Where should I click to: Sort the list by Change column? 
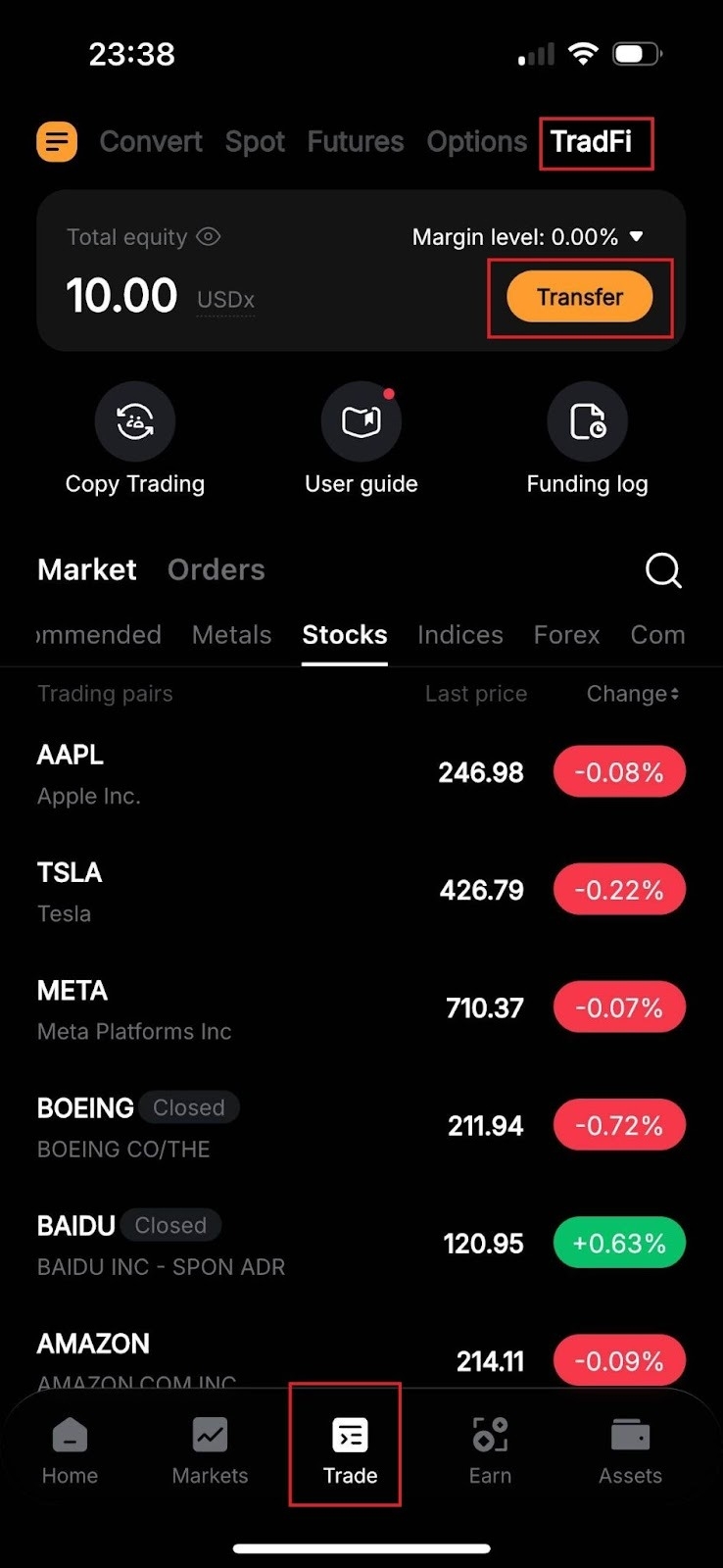(x=633, y=693)
